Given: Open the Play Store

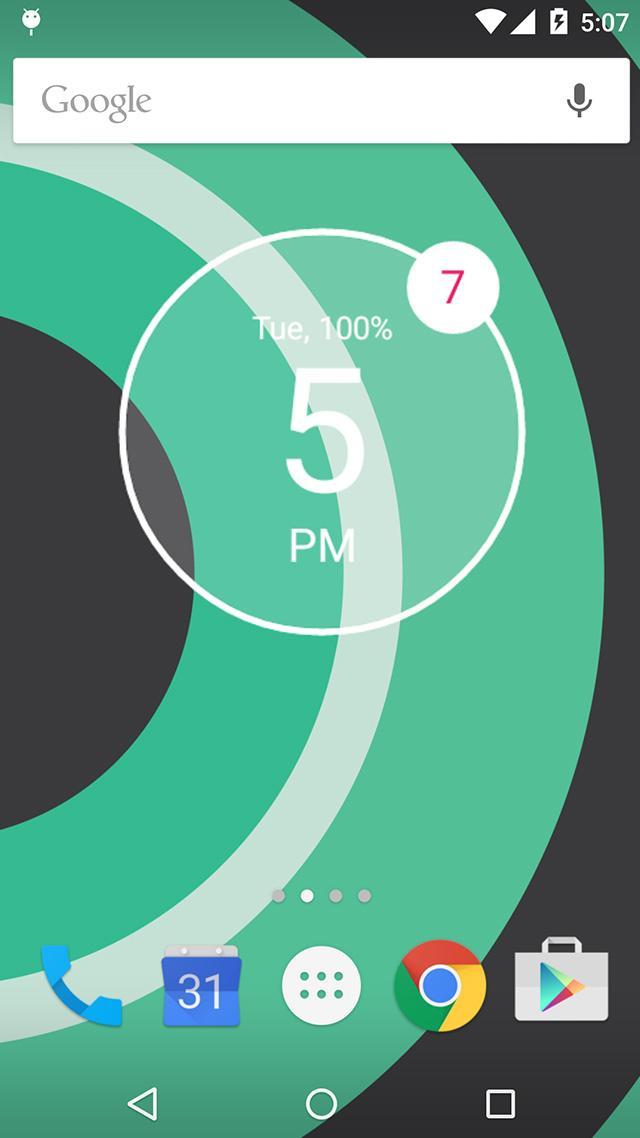Looking at the screenshot, I should point(561,986).
